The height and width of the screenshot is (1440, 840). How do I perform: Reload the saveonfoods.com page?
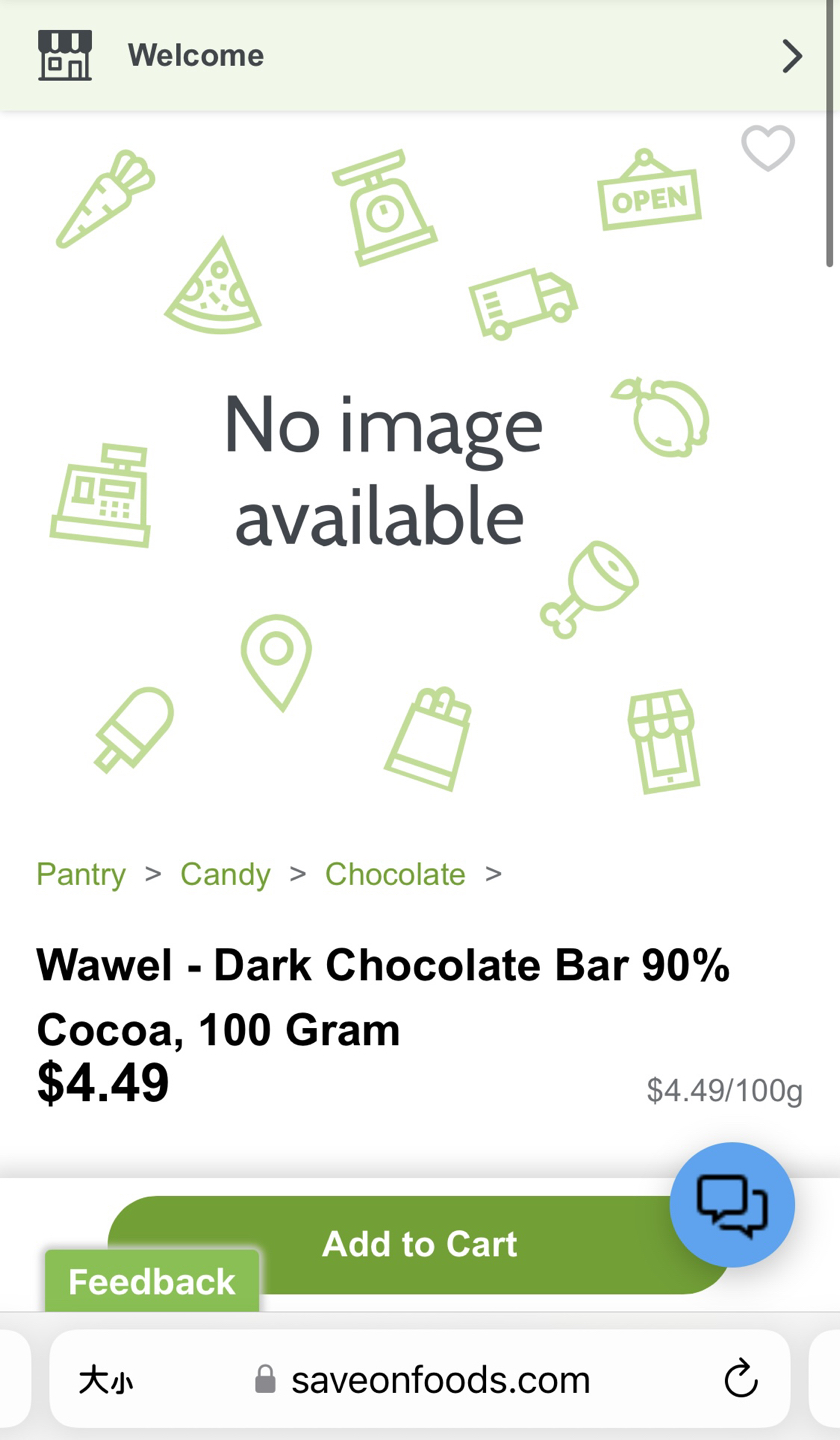pos(740,1381)
